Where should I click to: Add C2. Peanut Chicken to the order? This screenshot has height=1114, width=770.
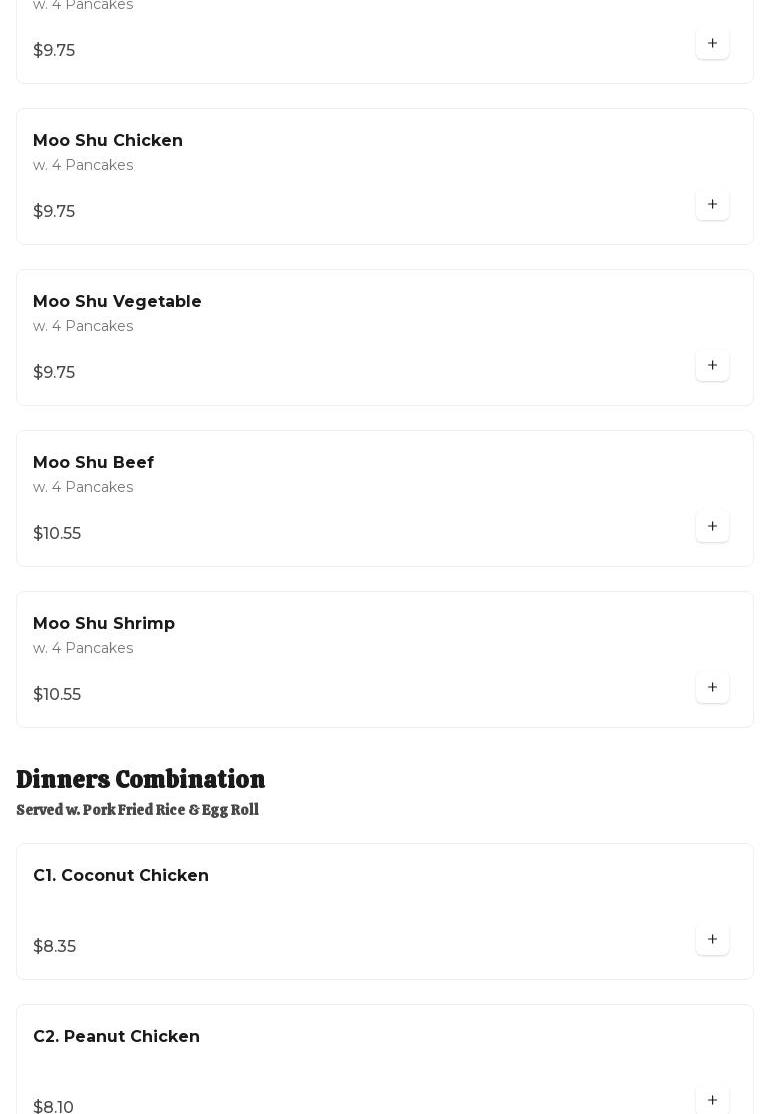click(x=712, y=1099)
